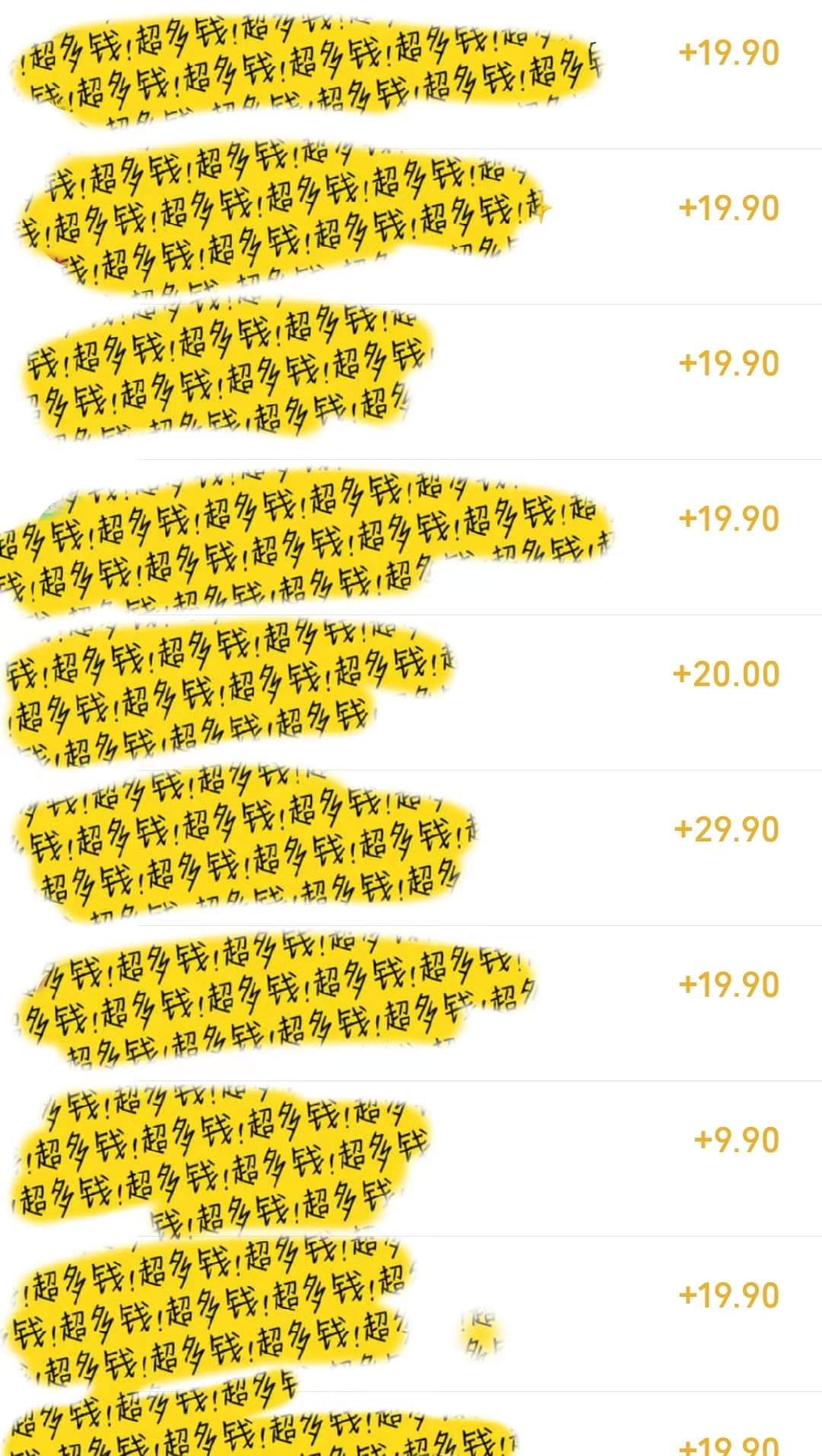Click the +20.00 amount text

coord(727,673)
